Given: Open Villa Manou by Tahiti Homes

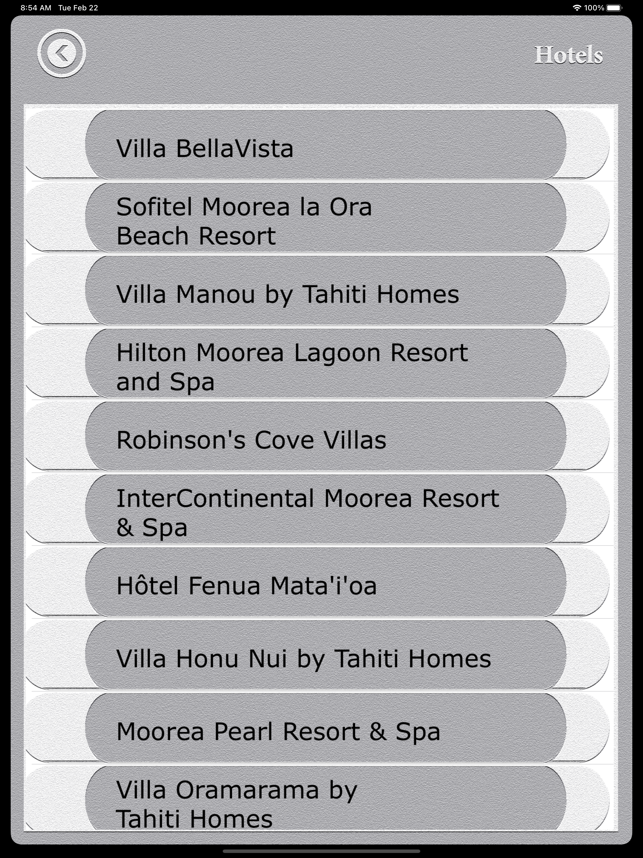Looking at the screenshot, I should (x=325, y=293).
